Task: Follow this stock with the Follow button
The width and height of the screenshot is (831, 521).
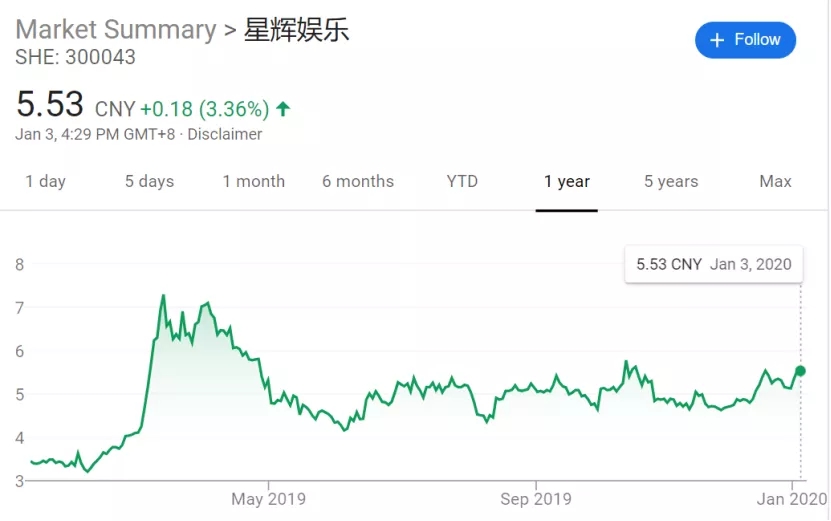Action: (745, 40)
